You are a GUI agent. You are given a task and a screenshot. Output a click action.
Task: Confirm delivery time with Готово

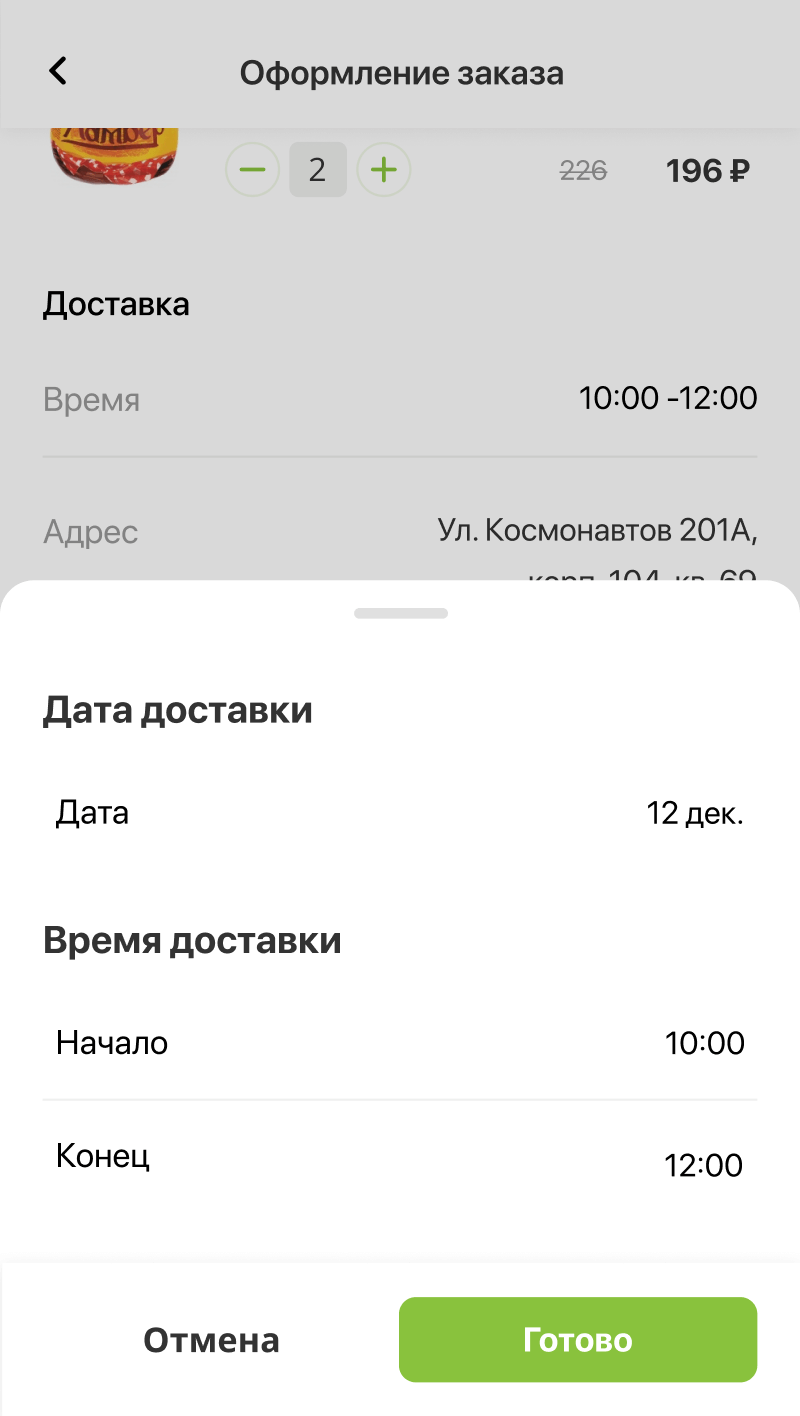(x=578, y=1340)
